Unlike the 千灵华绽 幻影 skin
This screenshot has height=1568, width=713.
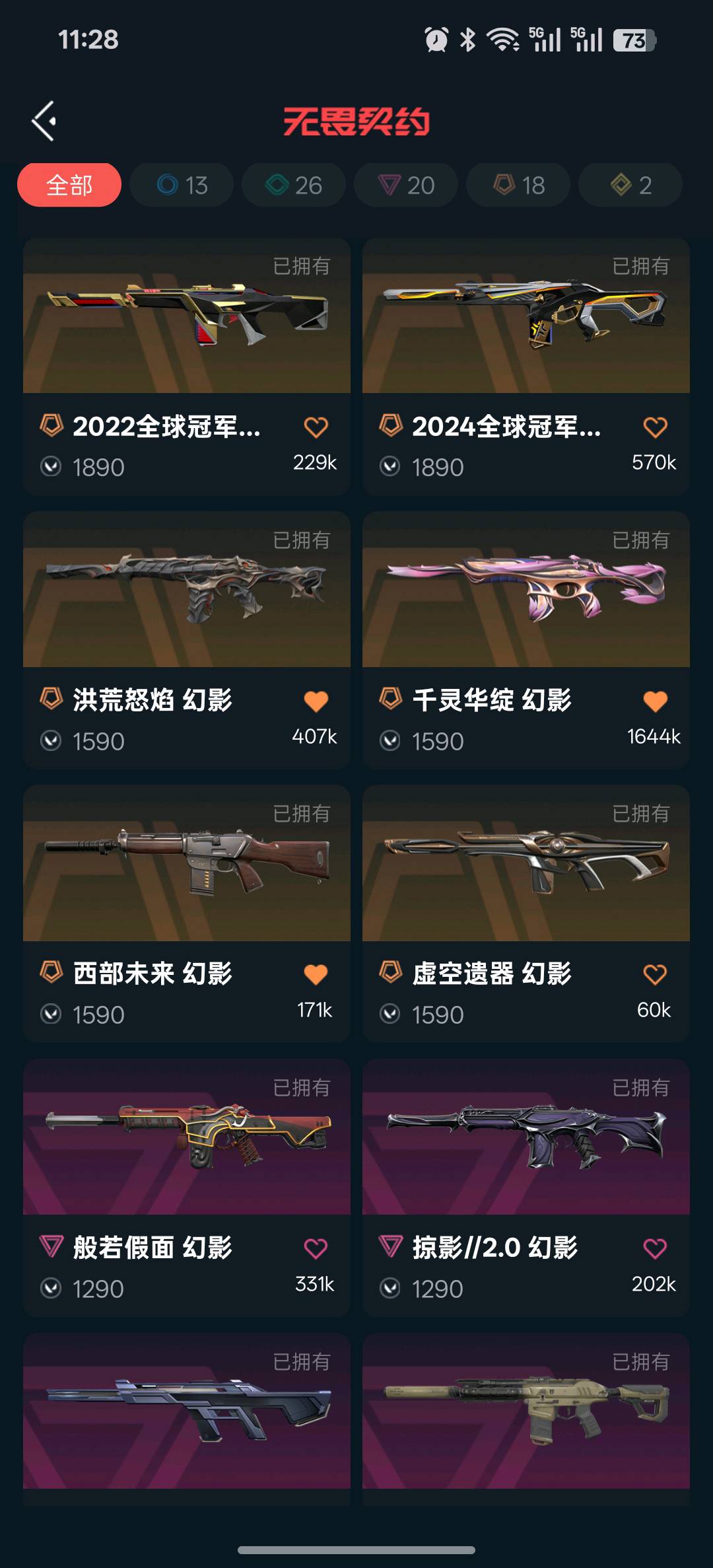pyautogui.click(x=655, y=701)
